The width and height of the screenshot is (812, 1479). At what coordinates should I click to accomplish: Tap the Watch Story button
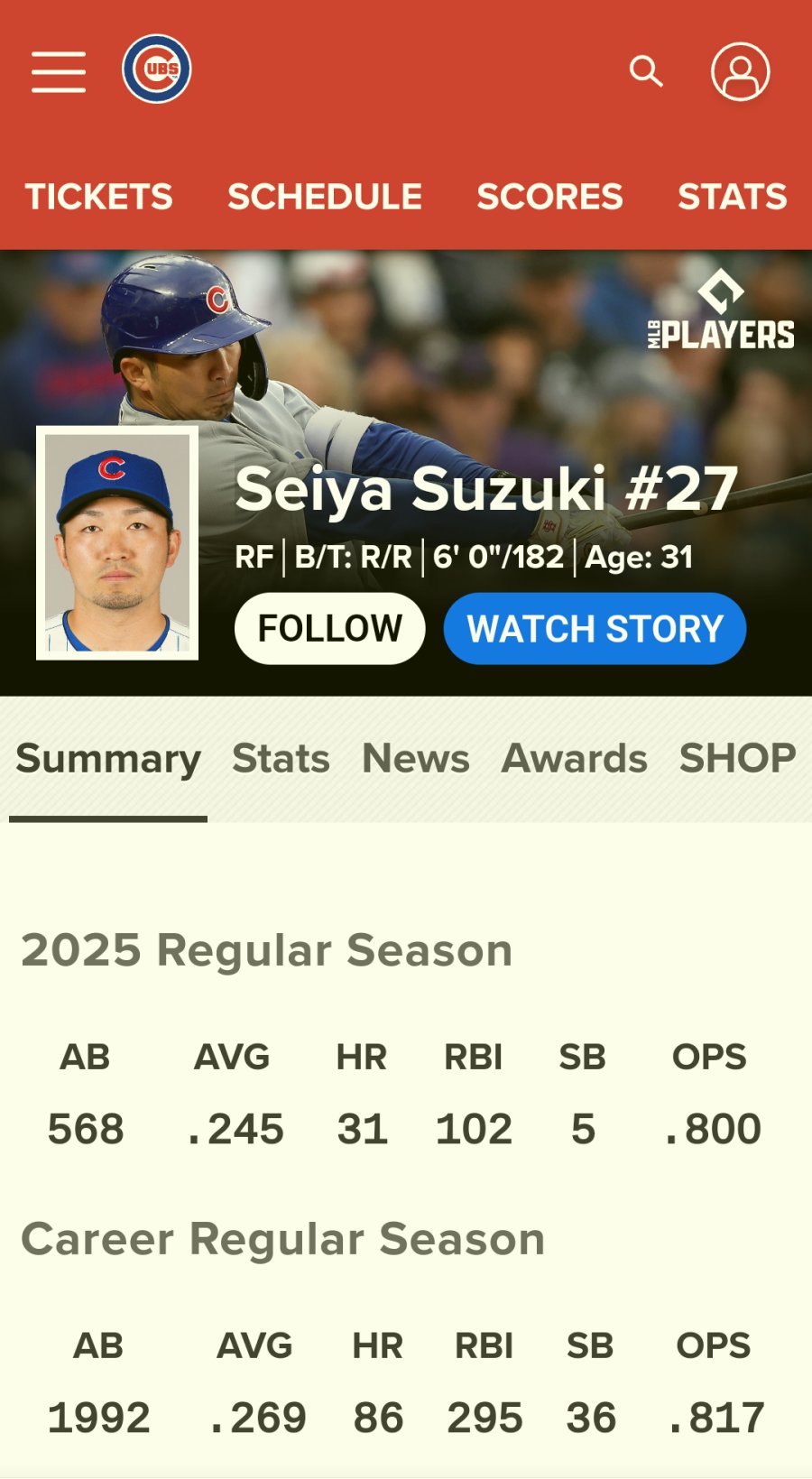pos(595,628)
